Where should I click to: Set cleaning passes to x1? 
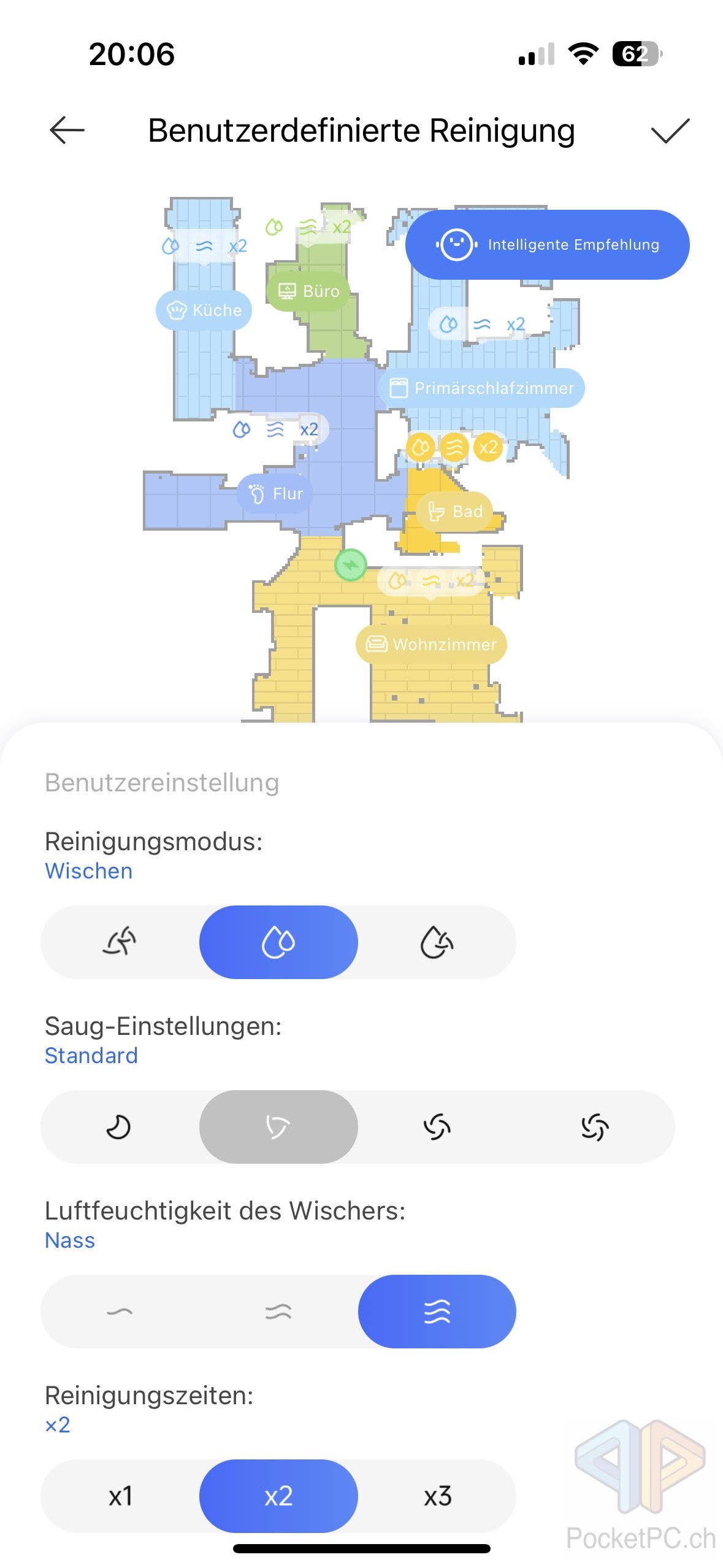pos(120,1496)
